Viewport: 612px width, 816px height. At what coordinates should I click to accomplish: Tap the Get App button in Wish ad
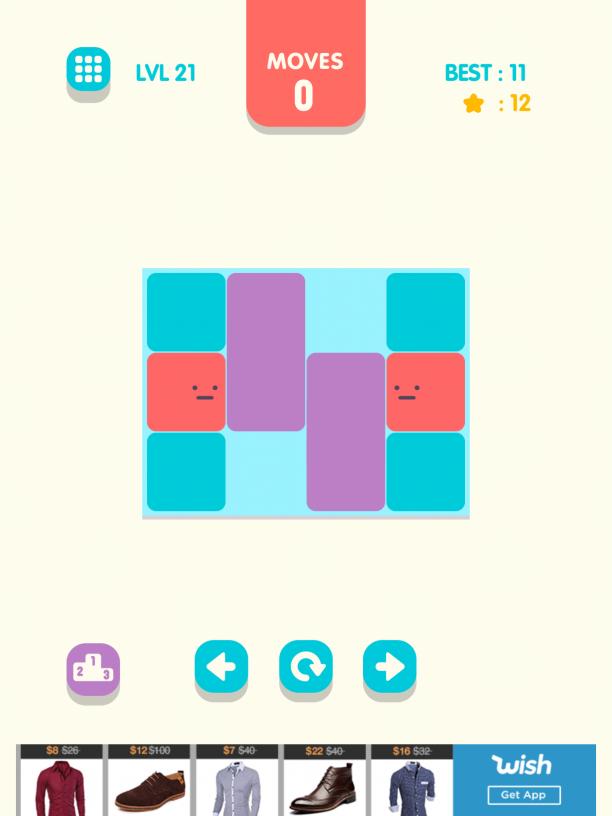(x=523, y=795)
